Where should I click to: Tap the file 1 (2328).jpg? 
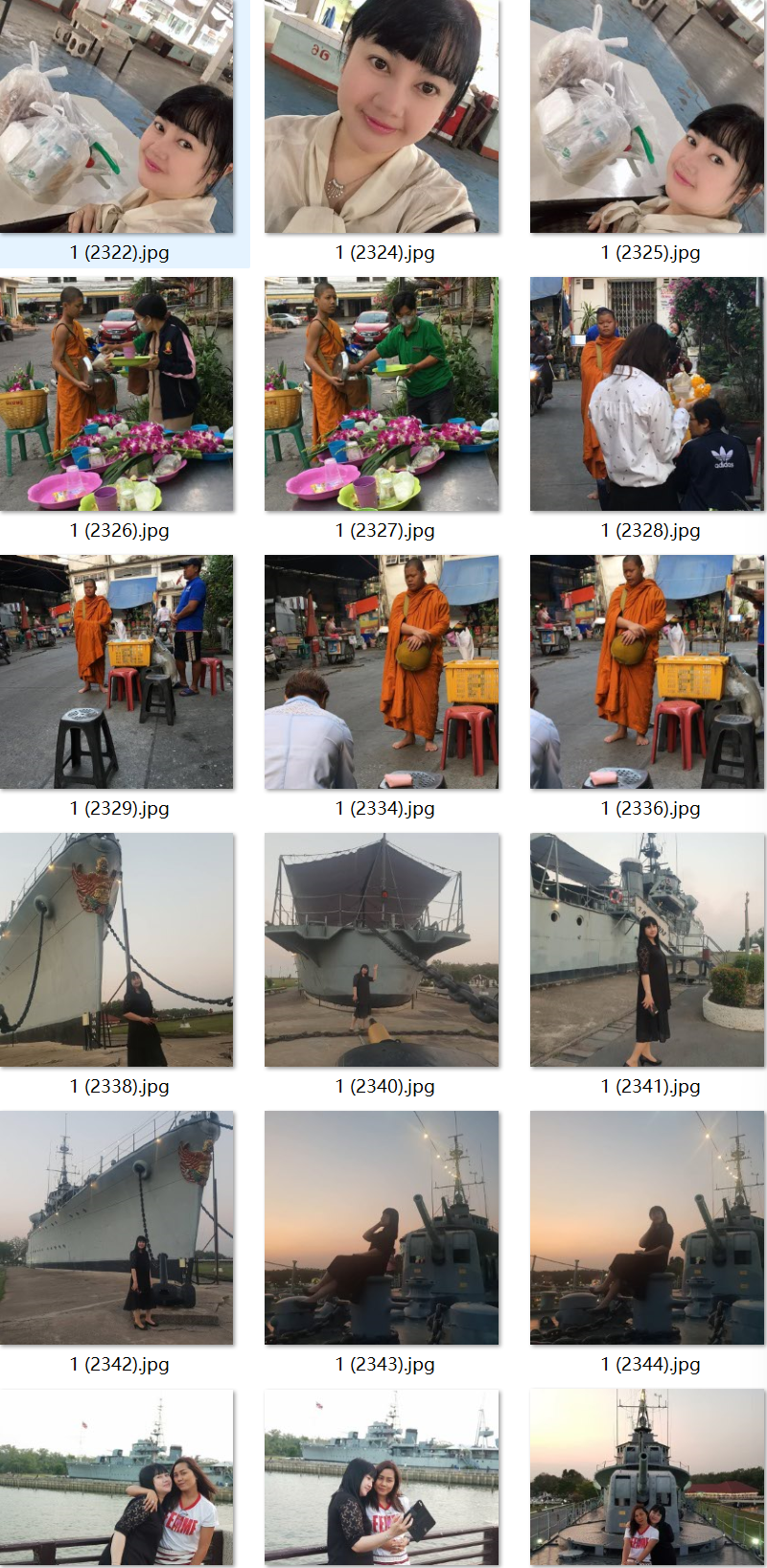click(647, 394)
